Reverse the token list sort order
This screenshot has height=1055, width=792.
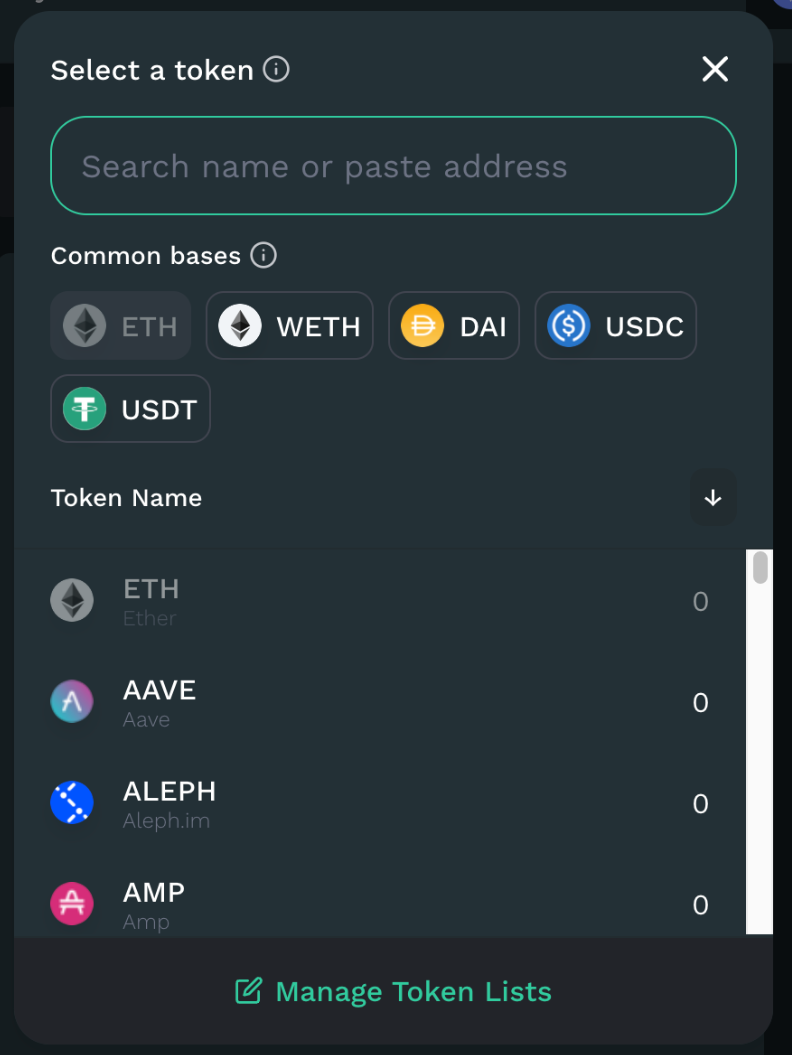pos(712,498)
